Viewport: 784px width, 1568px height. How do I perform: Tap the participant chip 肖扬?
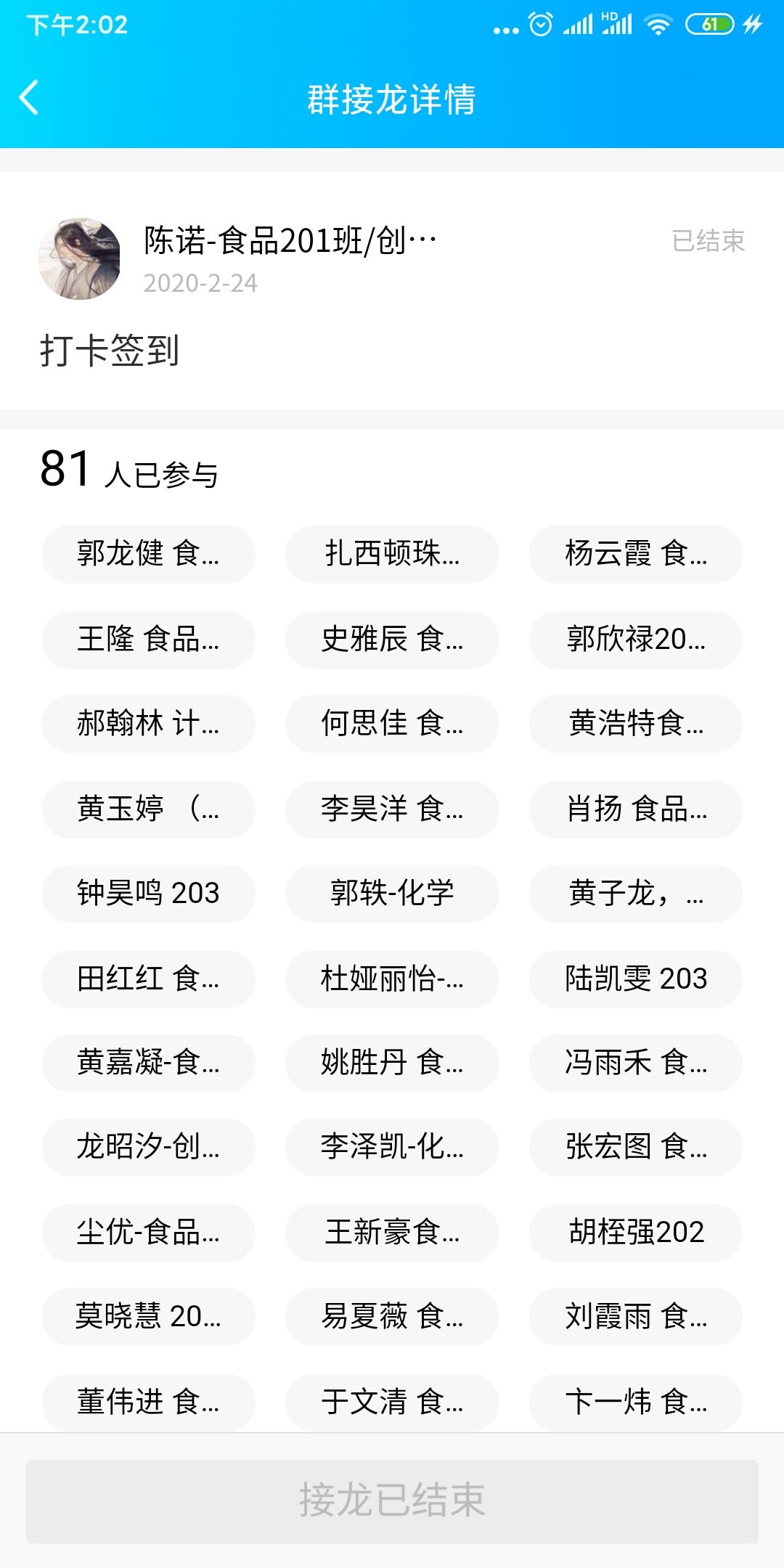point(635,809)
